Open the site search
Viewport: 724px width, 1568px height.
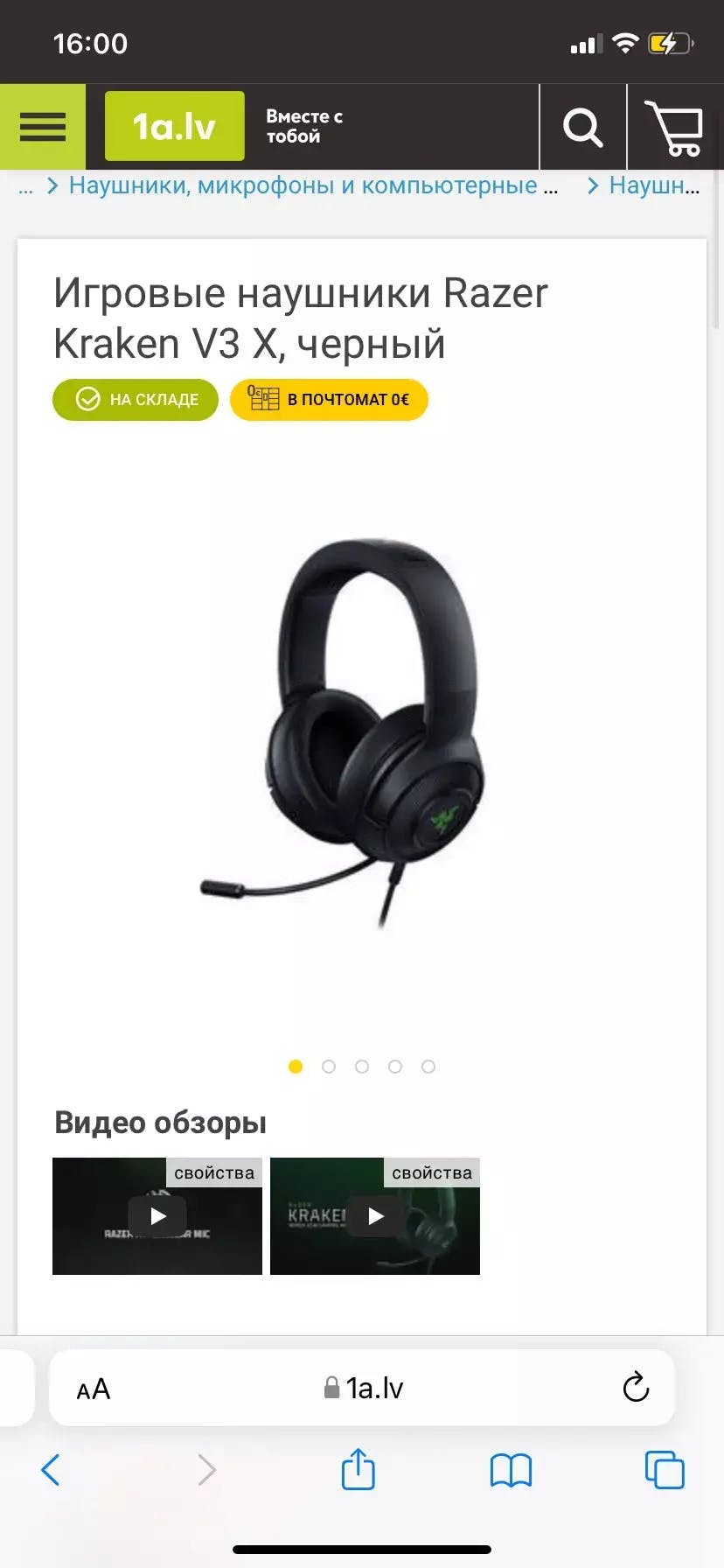pos(583,127)
